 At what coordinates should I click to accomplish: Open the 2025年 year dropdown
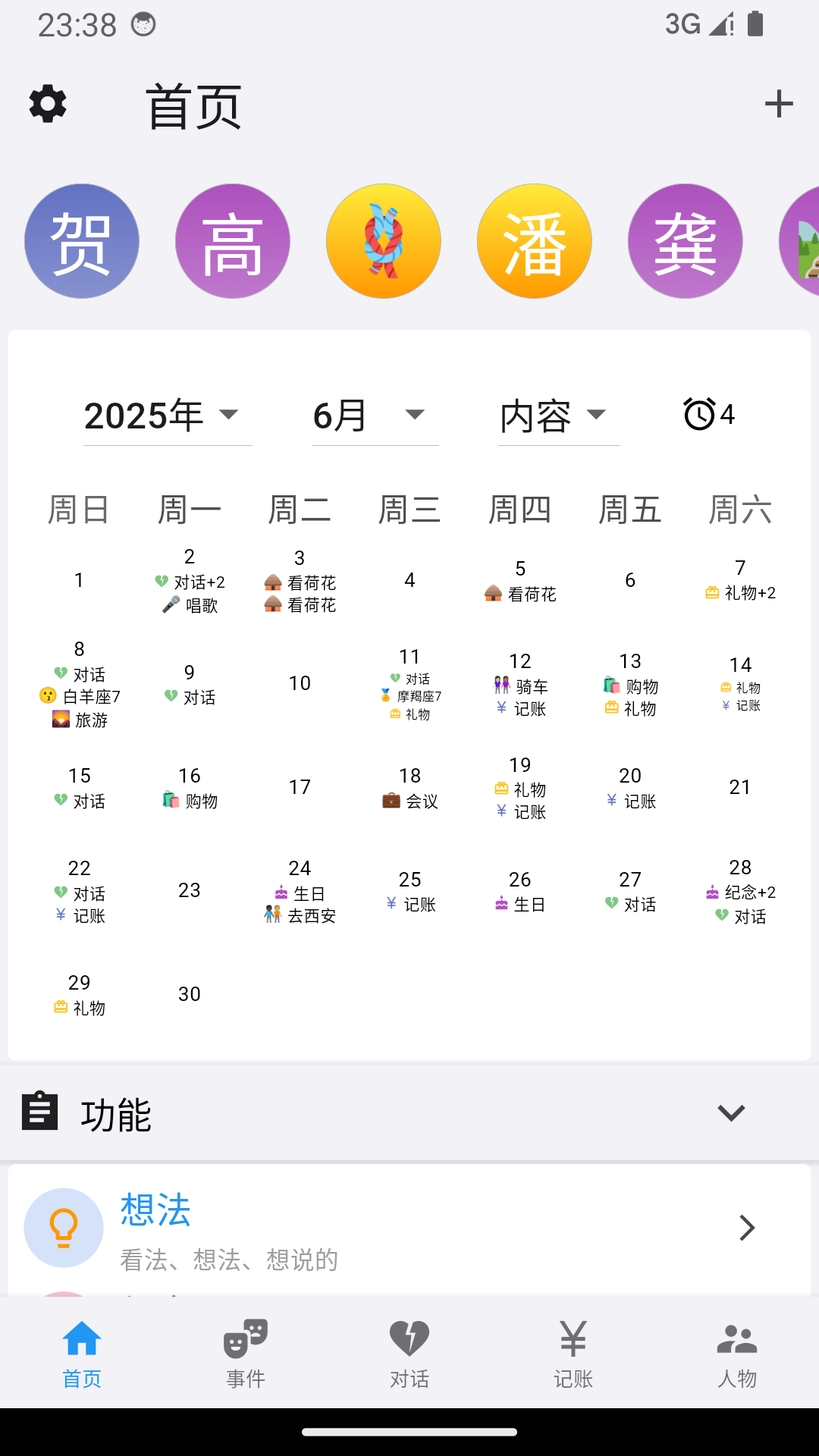coord(168,414)
